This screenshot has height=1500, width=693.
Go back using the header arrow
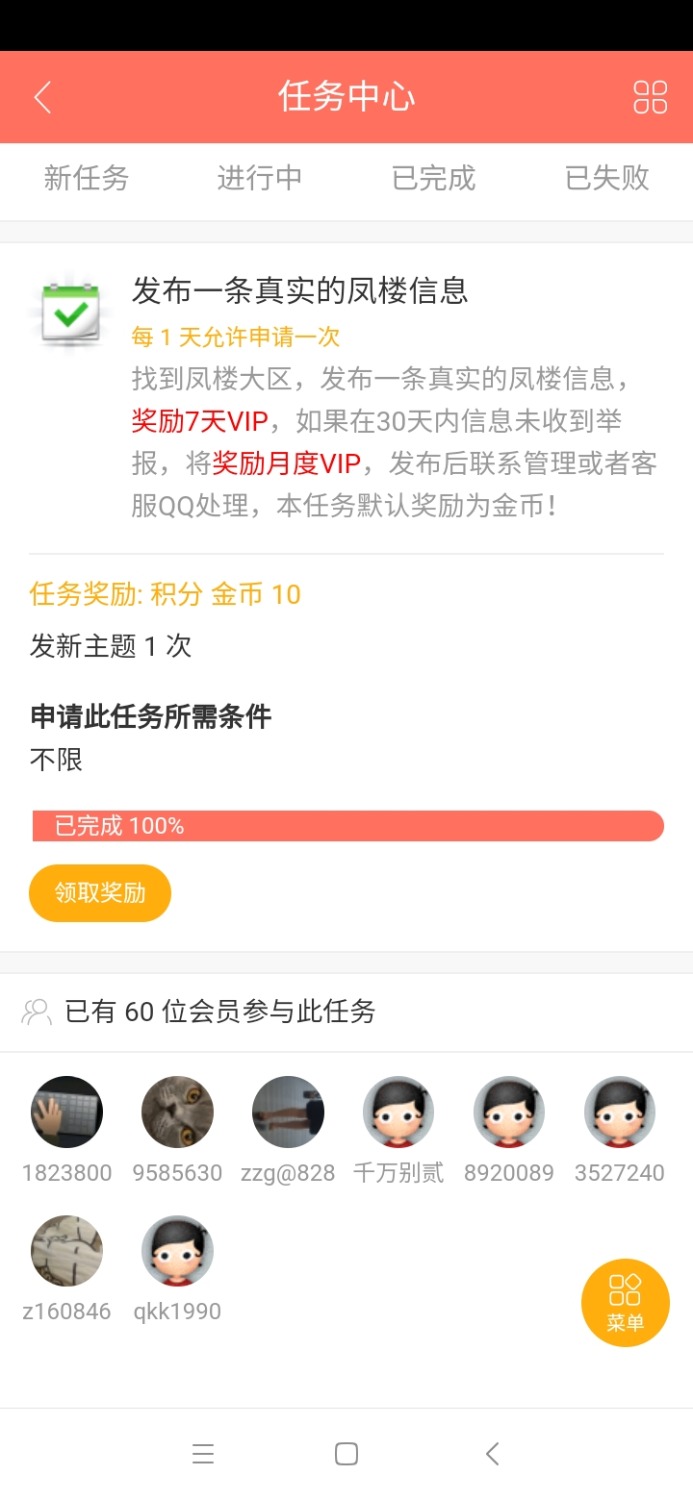click(x=42, y=97)
